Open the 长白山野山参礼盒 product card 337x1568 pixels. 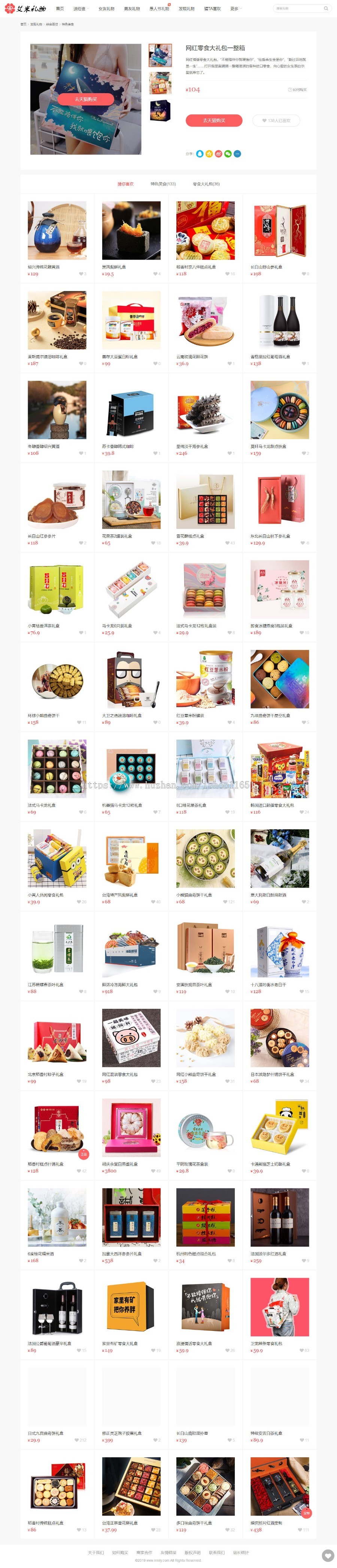pos(280,231)
